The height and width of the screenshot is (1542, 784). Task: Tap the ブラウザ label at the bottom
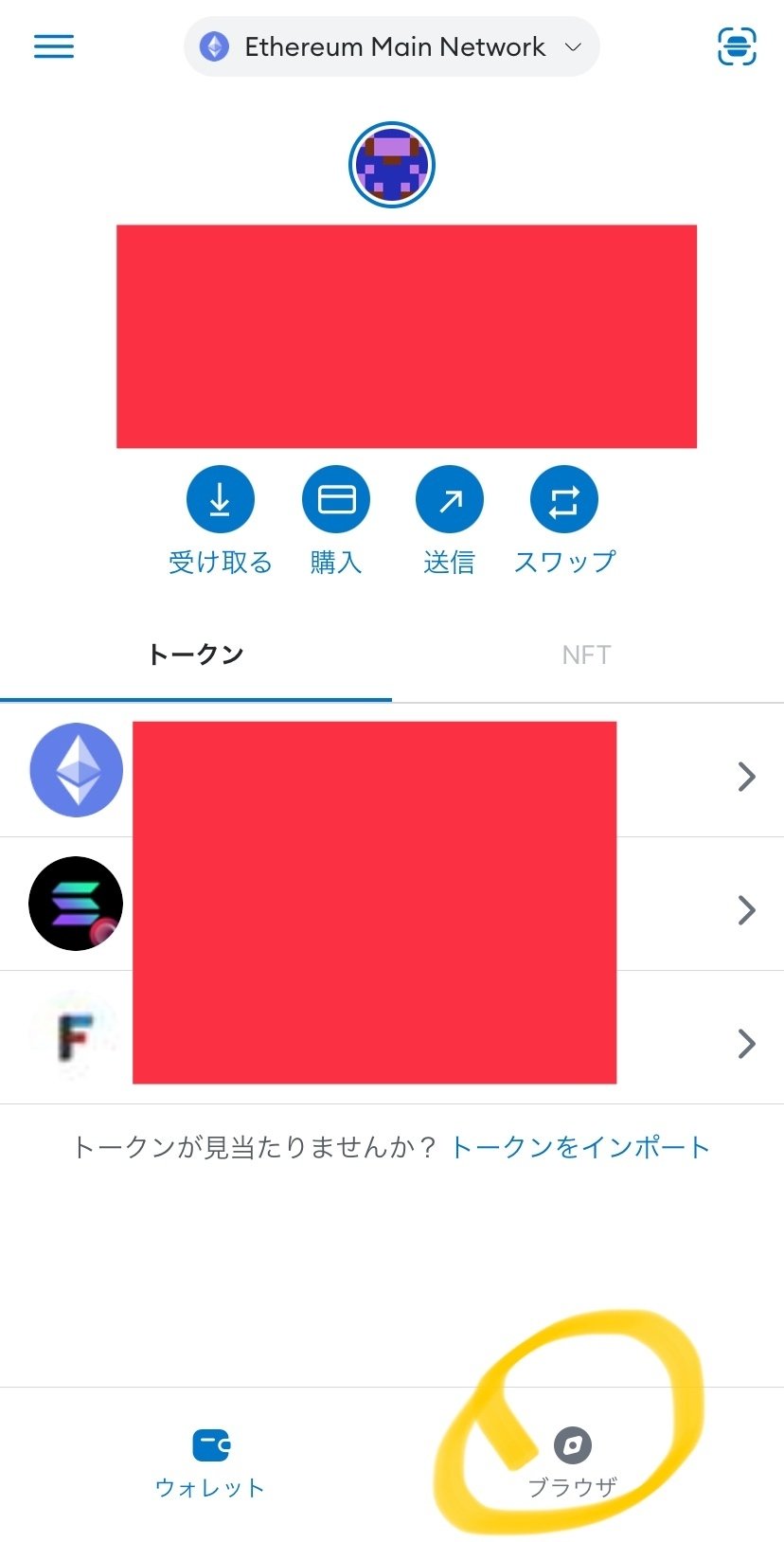pyautogui.click(x=572, y=1487)
